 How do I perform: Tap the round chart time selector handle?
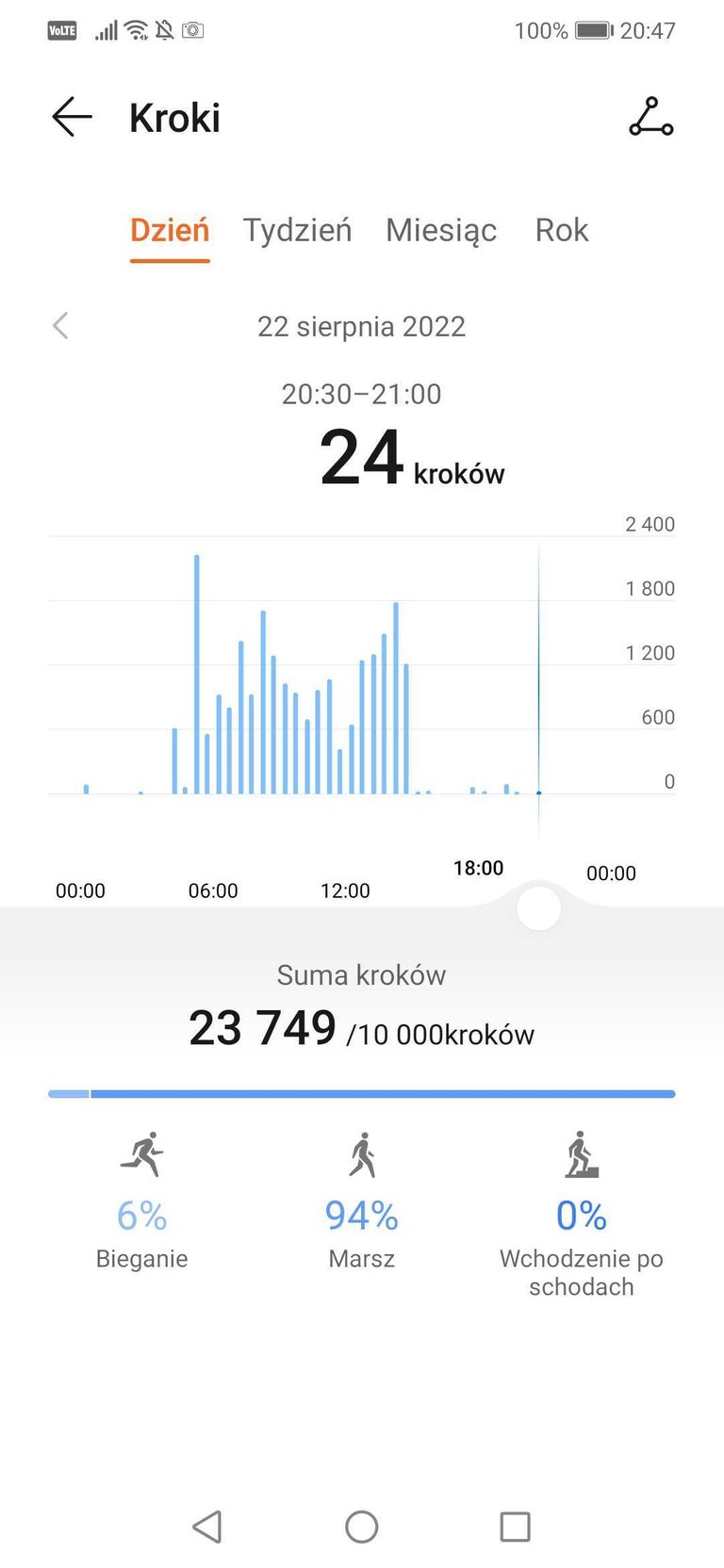[539, 908]
